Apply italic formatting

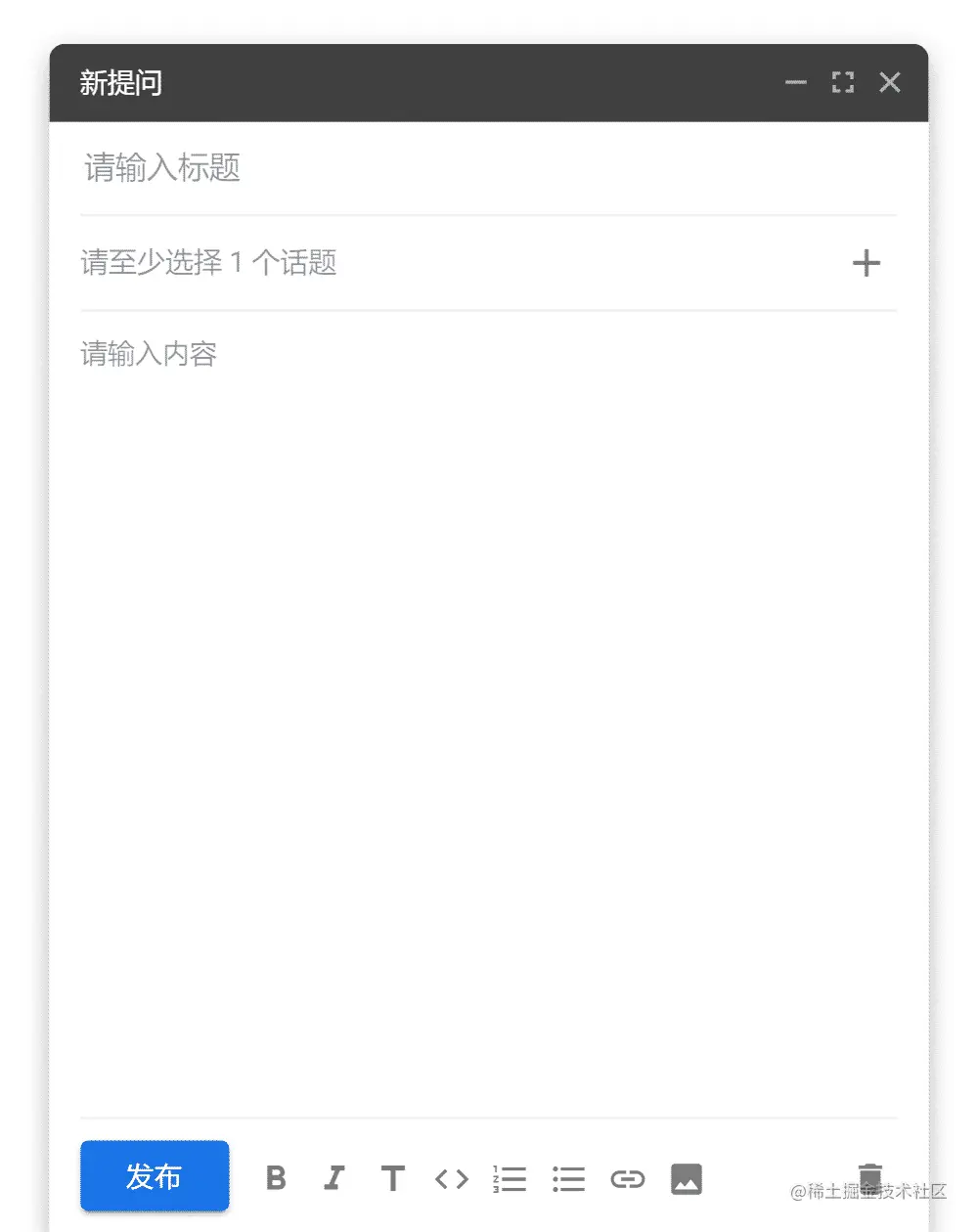click(334, 1178)
